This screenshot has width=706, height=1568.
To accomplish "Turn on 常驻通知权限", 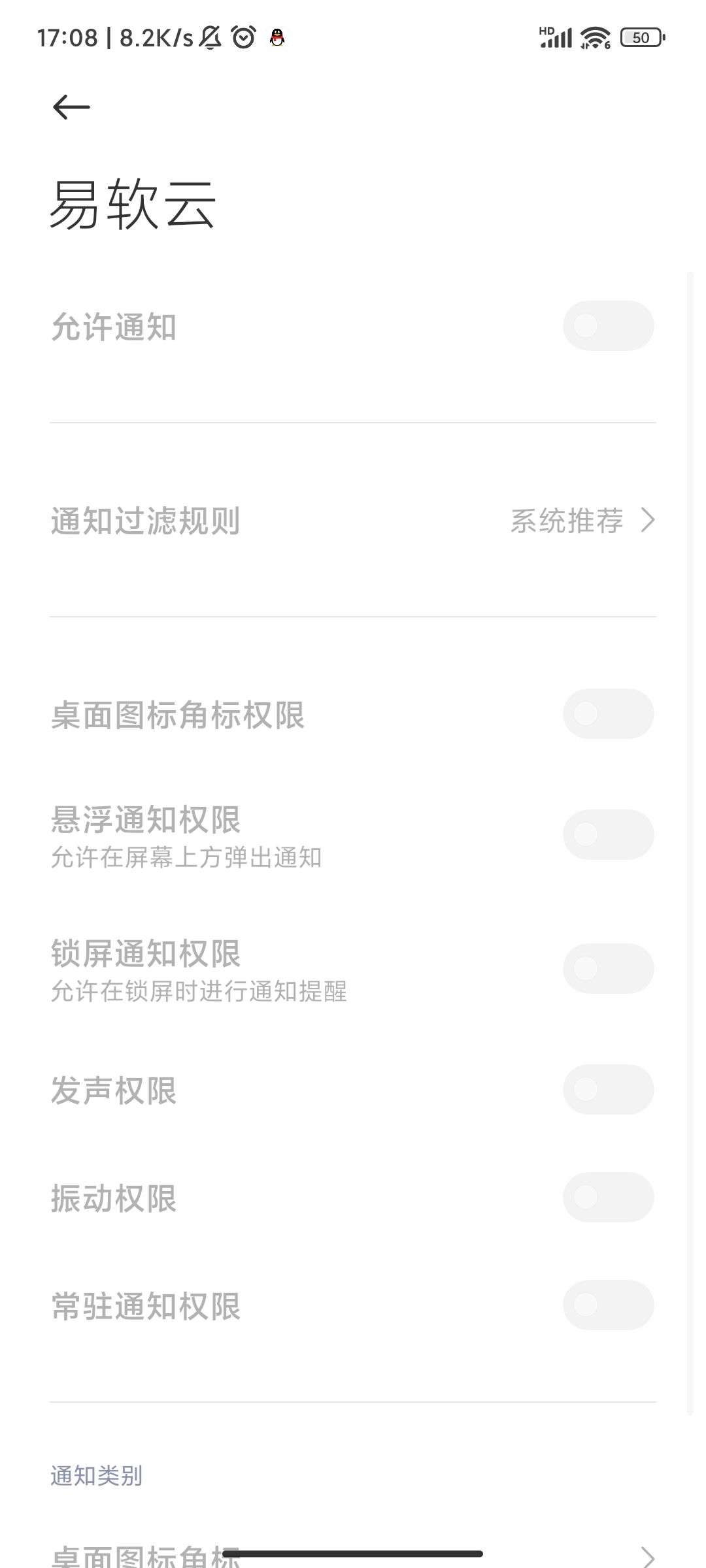I will (x=608, y=1305).
